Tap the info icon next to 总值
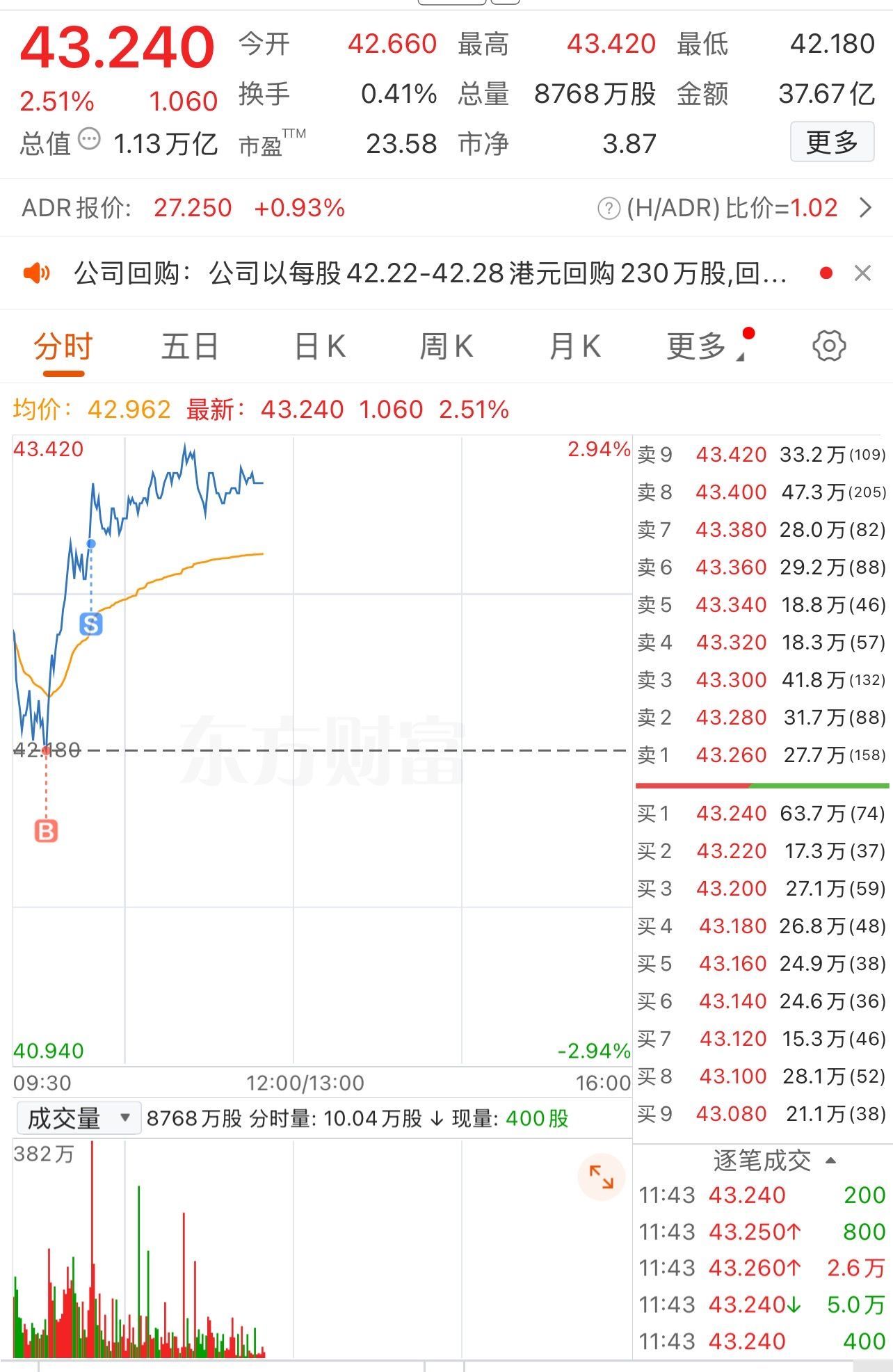The width and height of the screenshot is (893, 1372). (90, 140)
